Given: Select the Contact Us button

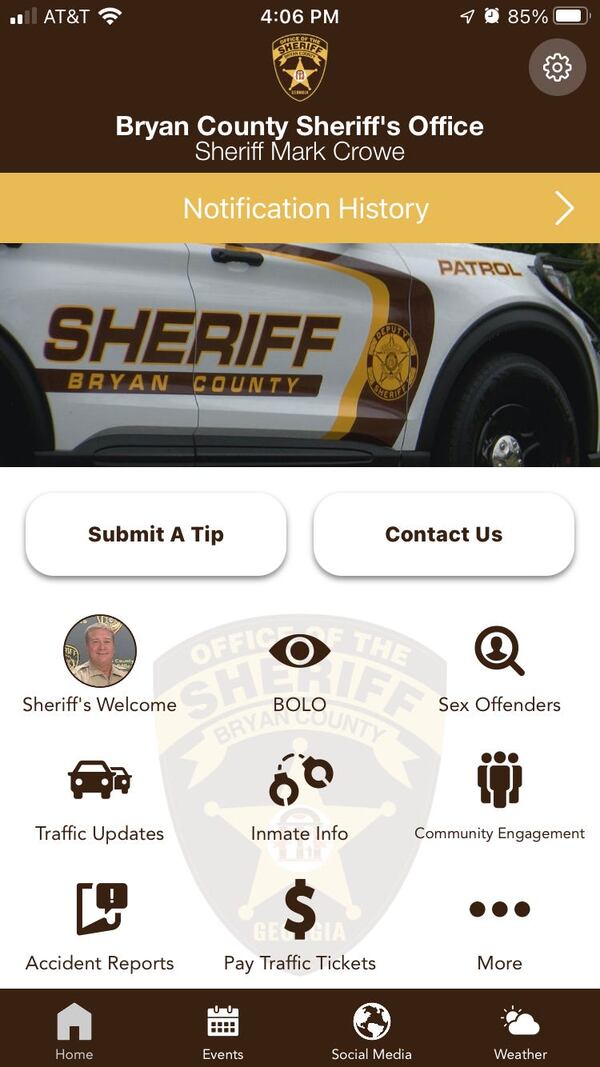Looking at the screenshot, I should pyautogui.click(x=444, y=534).
